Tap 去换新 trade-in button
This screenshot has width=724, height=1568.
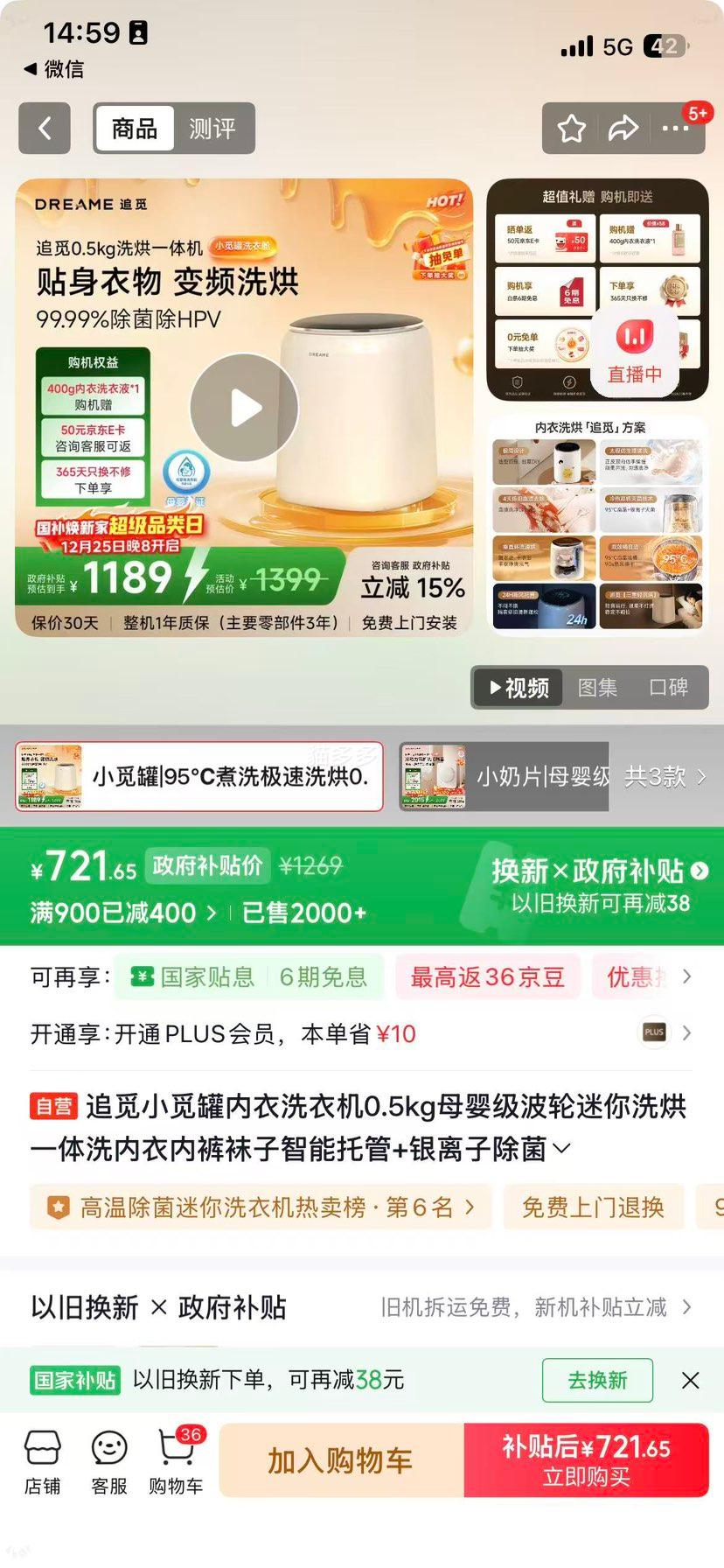pyautogui.click(x=597, y=1380)
